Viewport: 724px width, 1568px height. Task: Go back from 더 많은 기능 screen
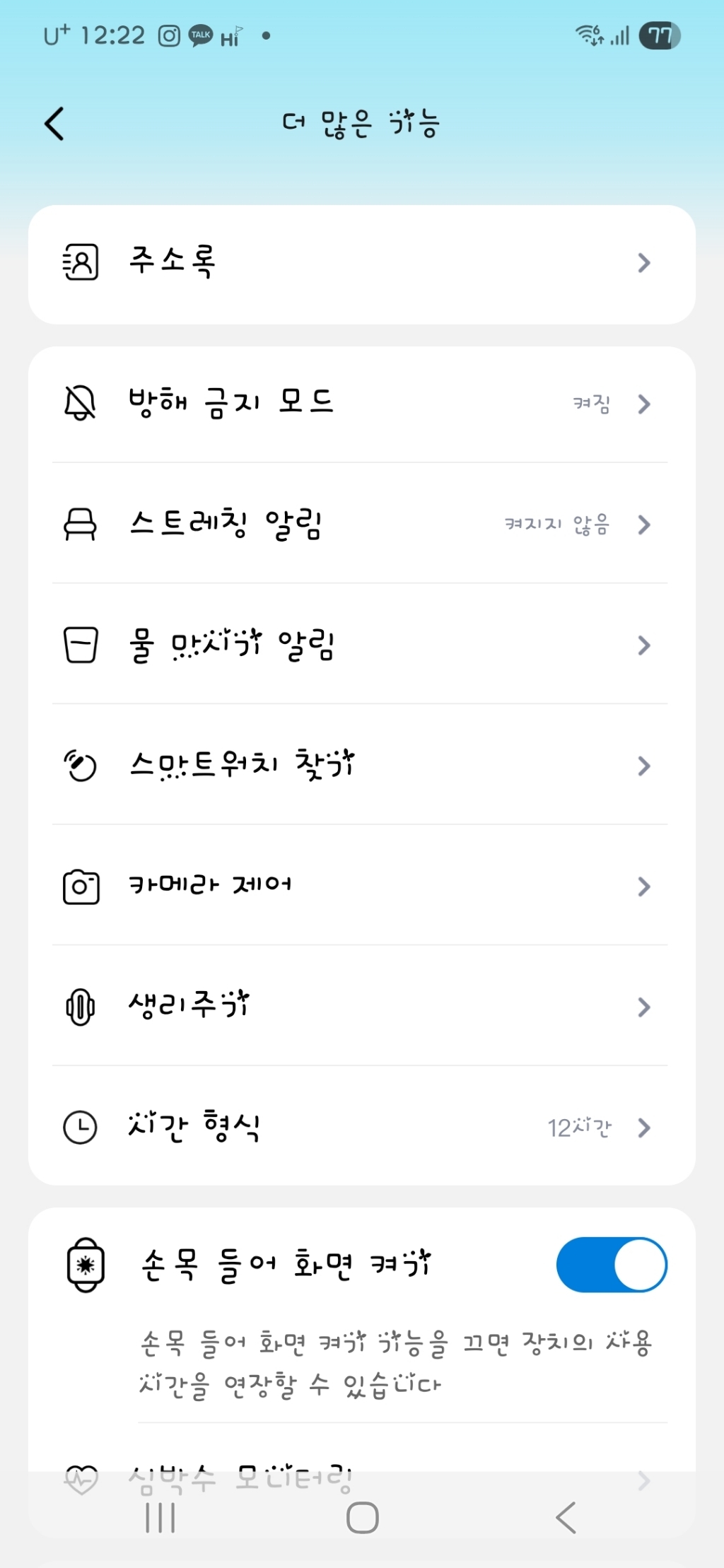point(54,124)
